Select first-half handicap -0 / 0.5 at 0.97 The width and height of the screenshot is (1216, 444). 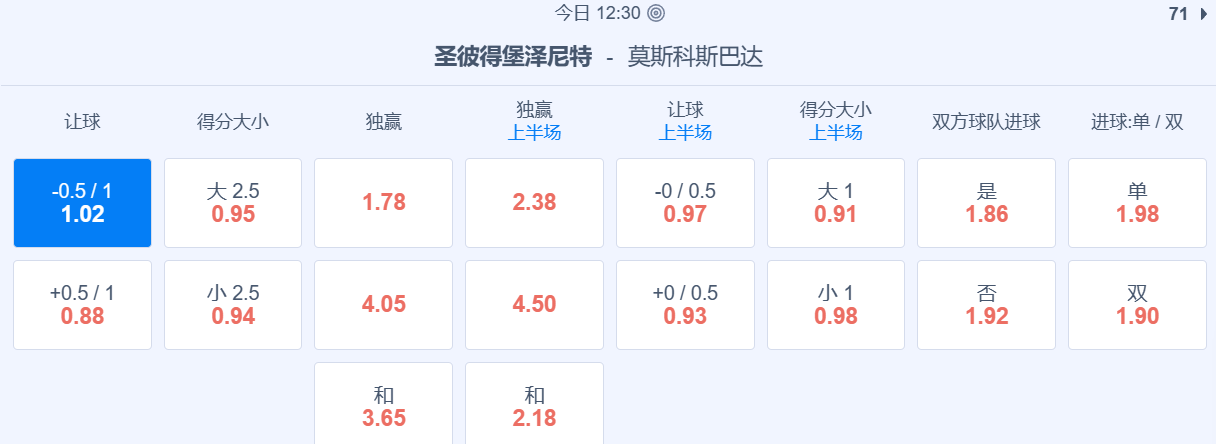[685, 203]
